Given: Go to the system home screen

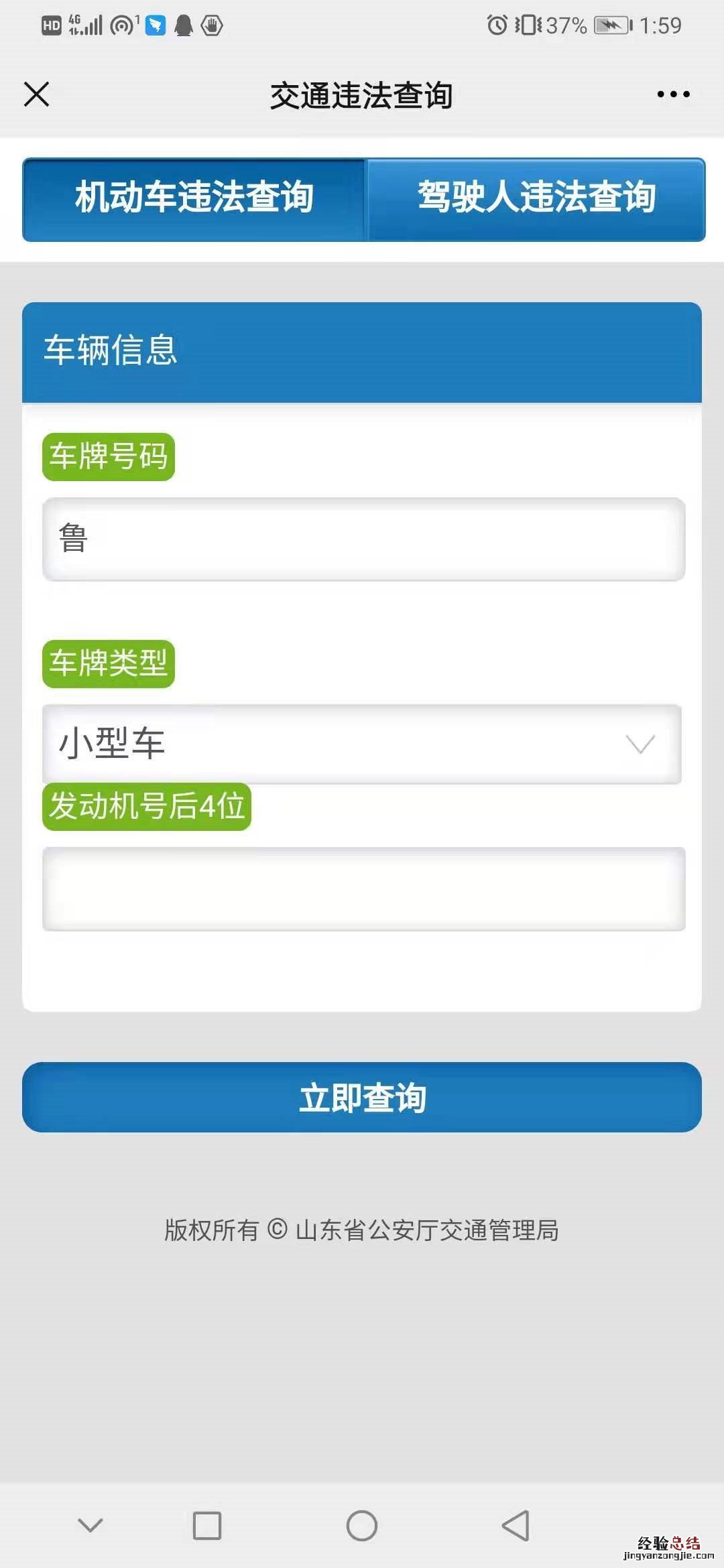Looking at the screenshot, I should click(x=362, y=1526).
